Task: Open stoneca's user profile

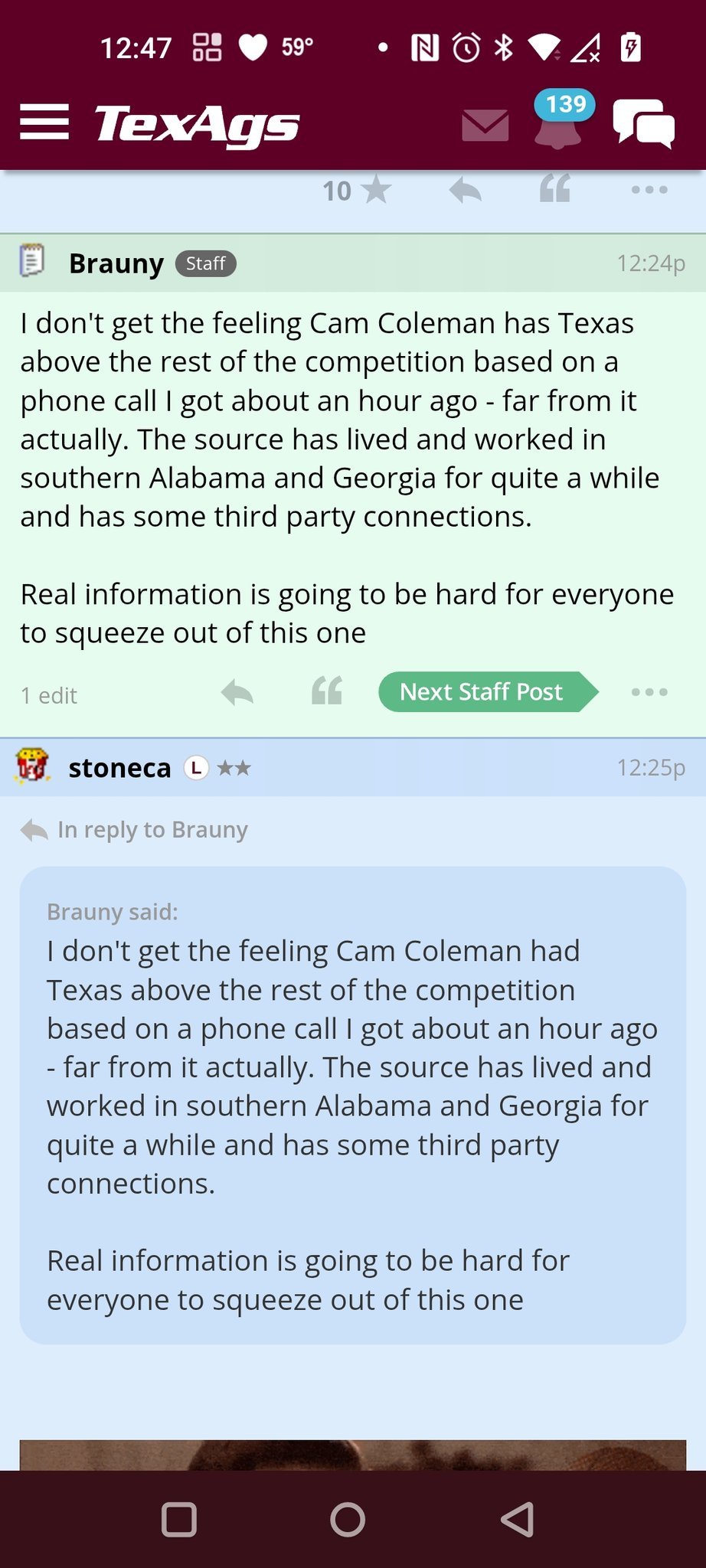Action: point(119,768)
